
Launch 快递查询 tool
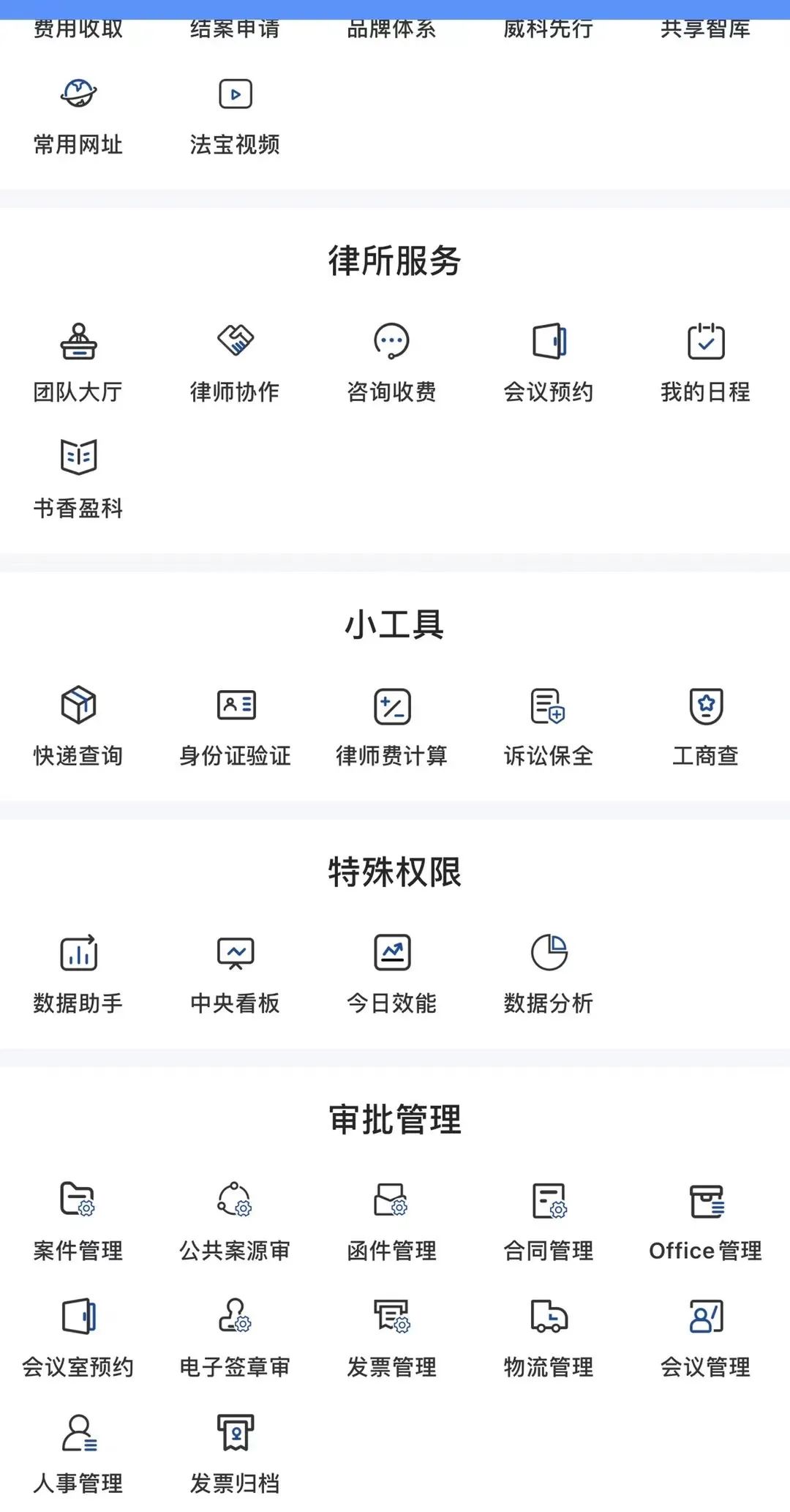(x=78, y=726)
